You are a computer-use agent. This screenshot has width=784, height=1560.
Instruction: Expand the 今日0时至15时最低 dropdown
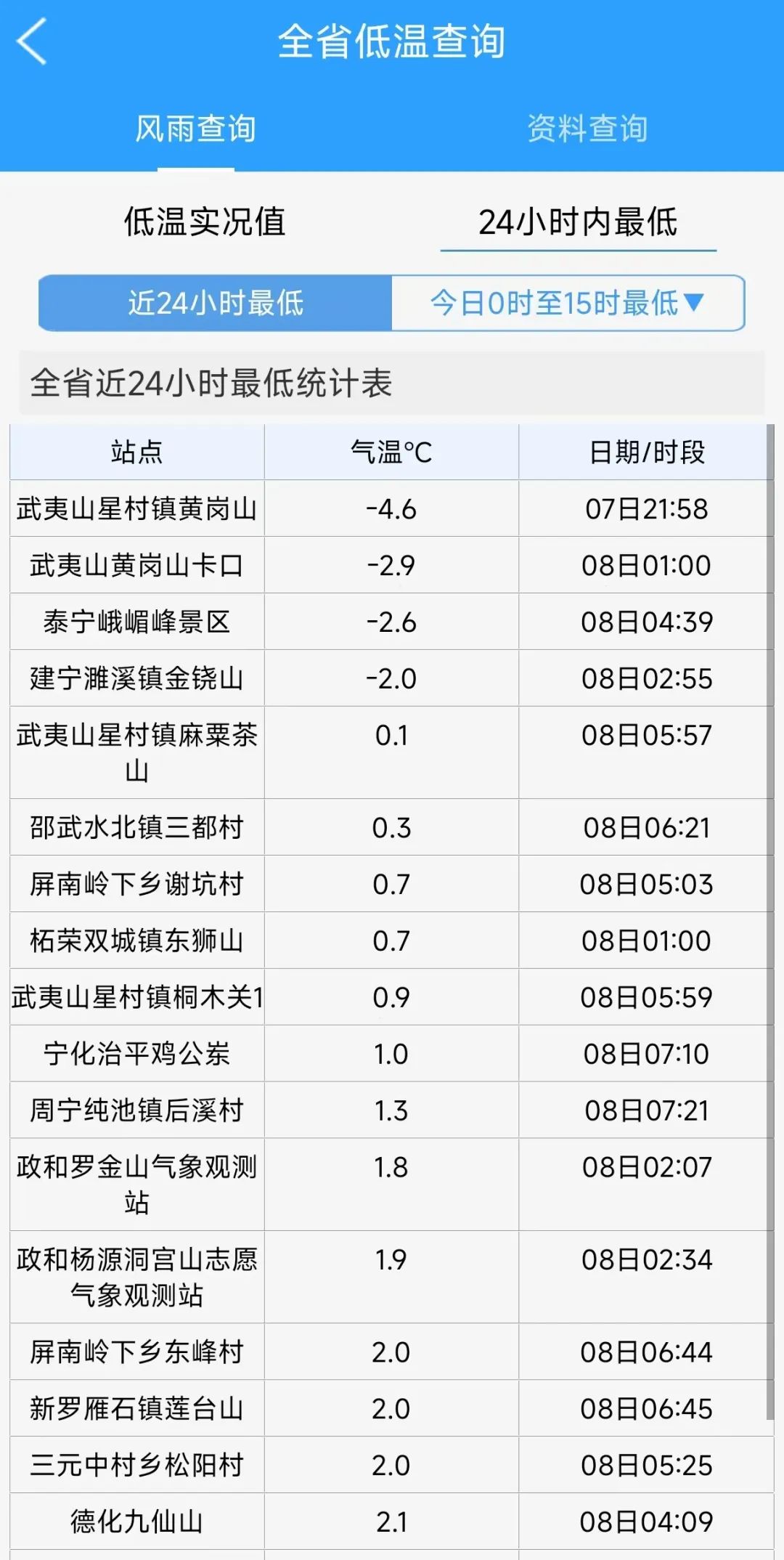tap(568, 303)
